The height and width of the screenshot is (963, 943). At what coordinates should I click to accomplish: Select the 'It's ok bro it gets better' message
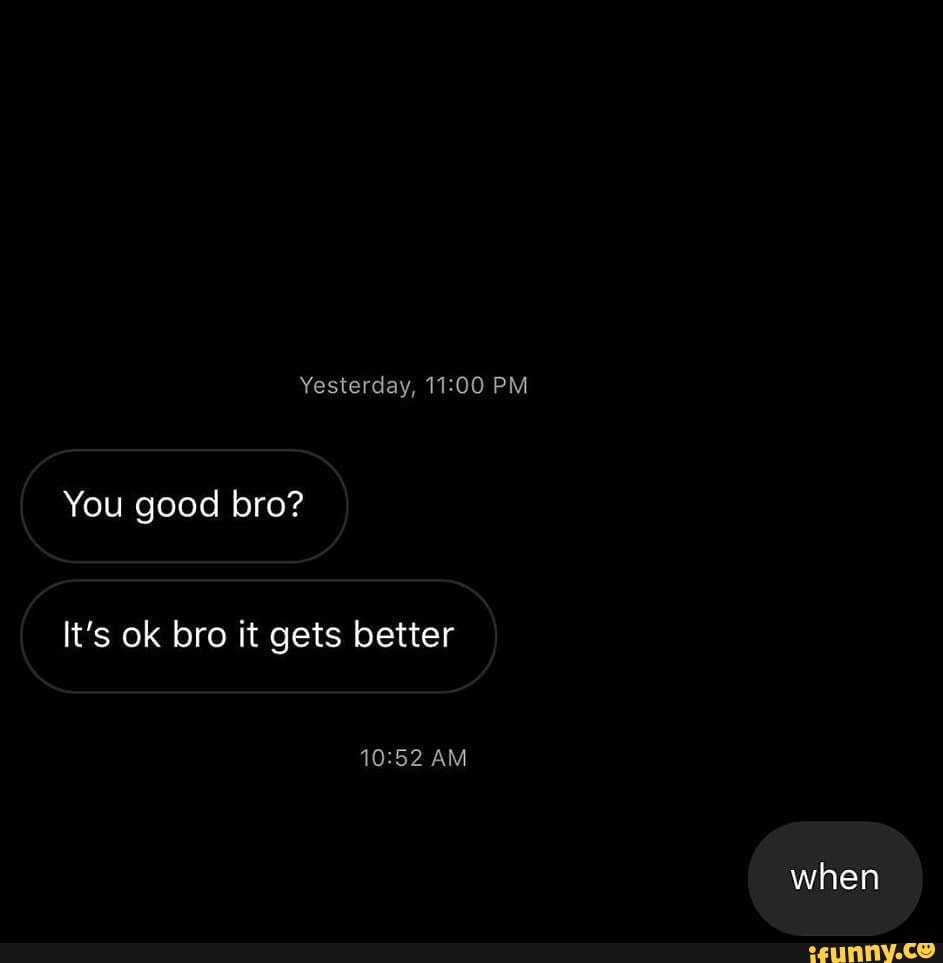click(258, 635)
